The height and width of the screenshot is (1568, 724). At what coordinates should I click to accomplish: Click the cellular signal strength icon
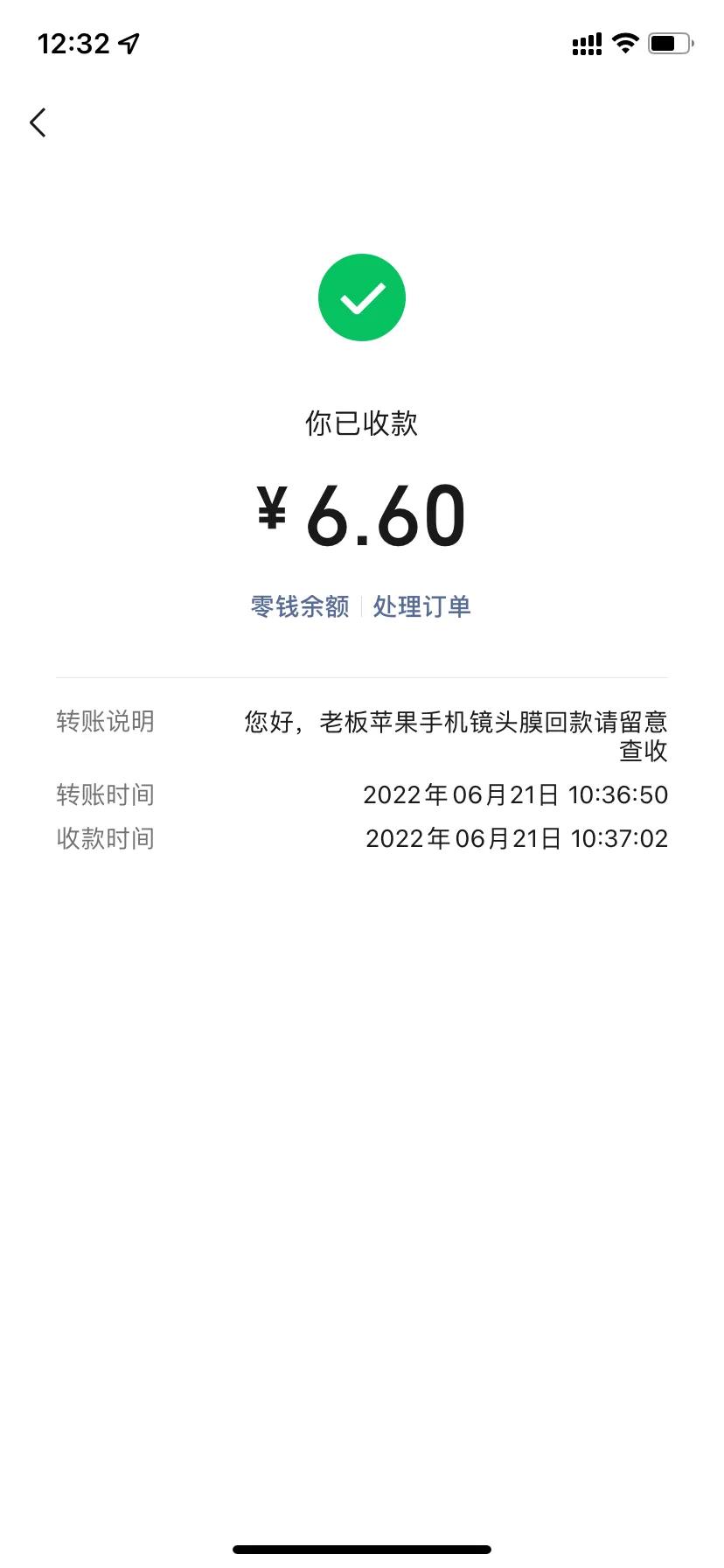[x=584, y=42]
